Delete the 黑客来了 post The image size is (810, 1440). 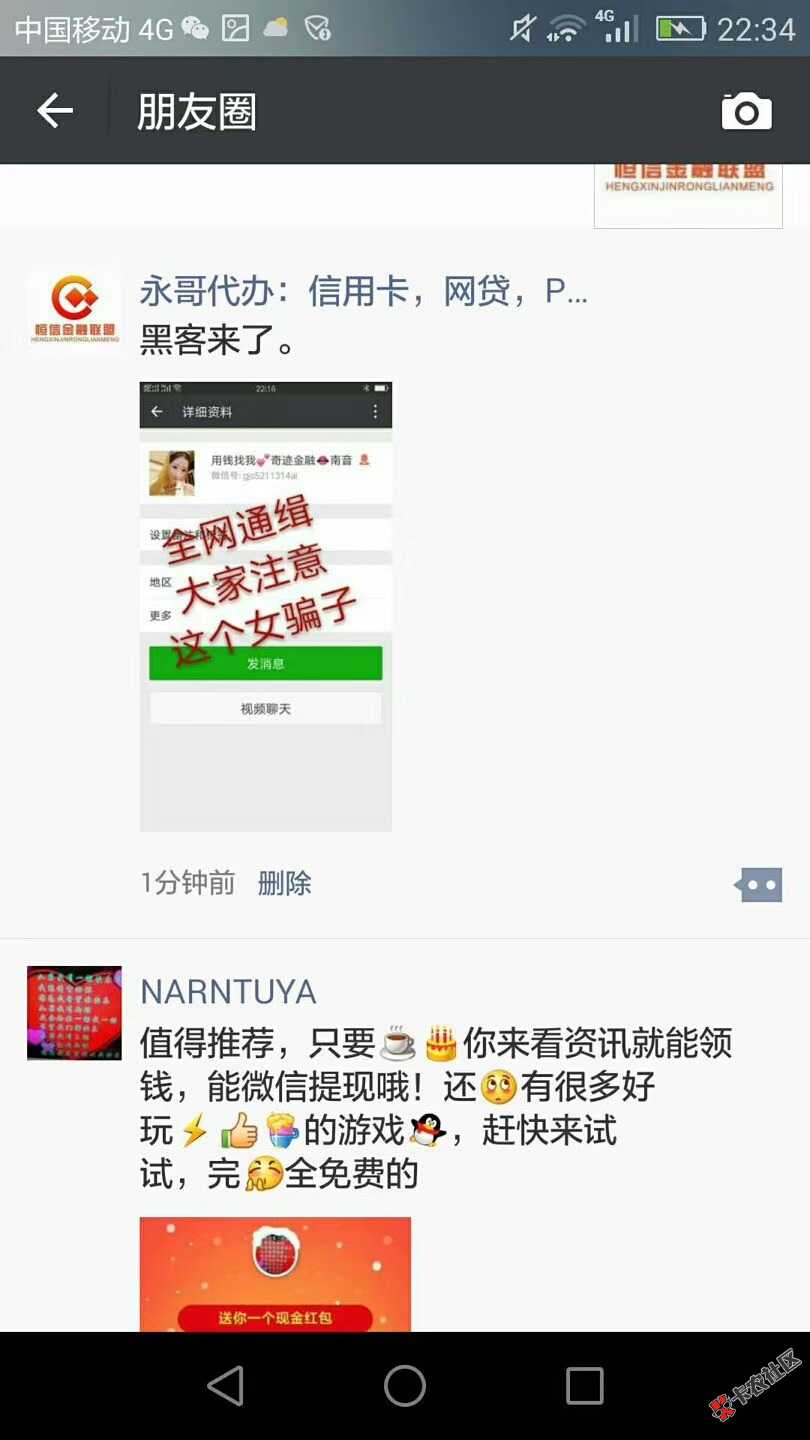click(x=285, y=883)
